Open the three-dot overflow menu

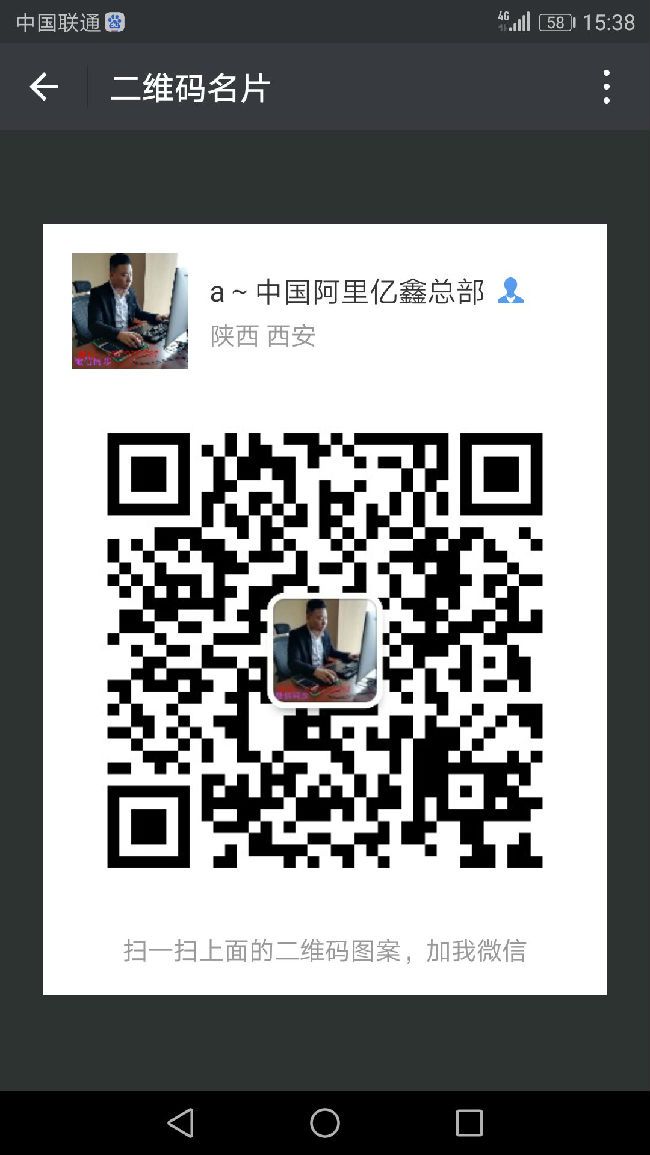click(x=607, y=87)
